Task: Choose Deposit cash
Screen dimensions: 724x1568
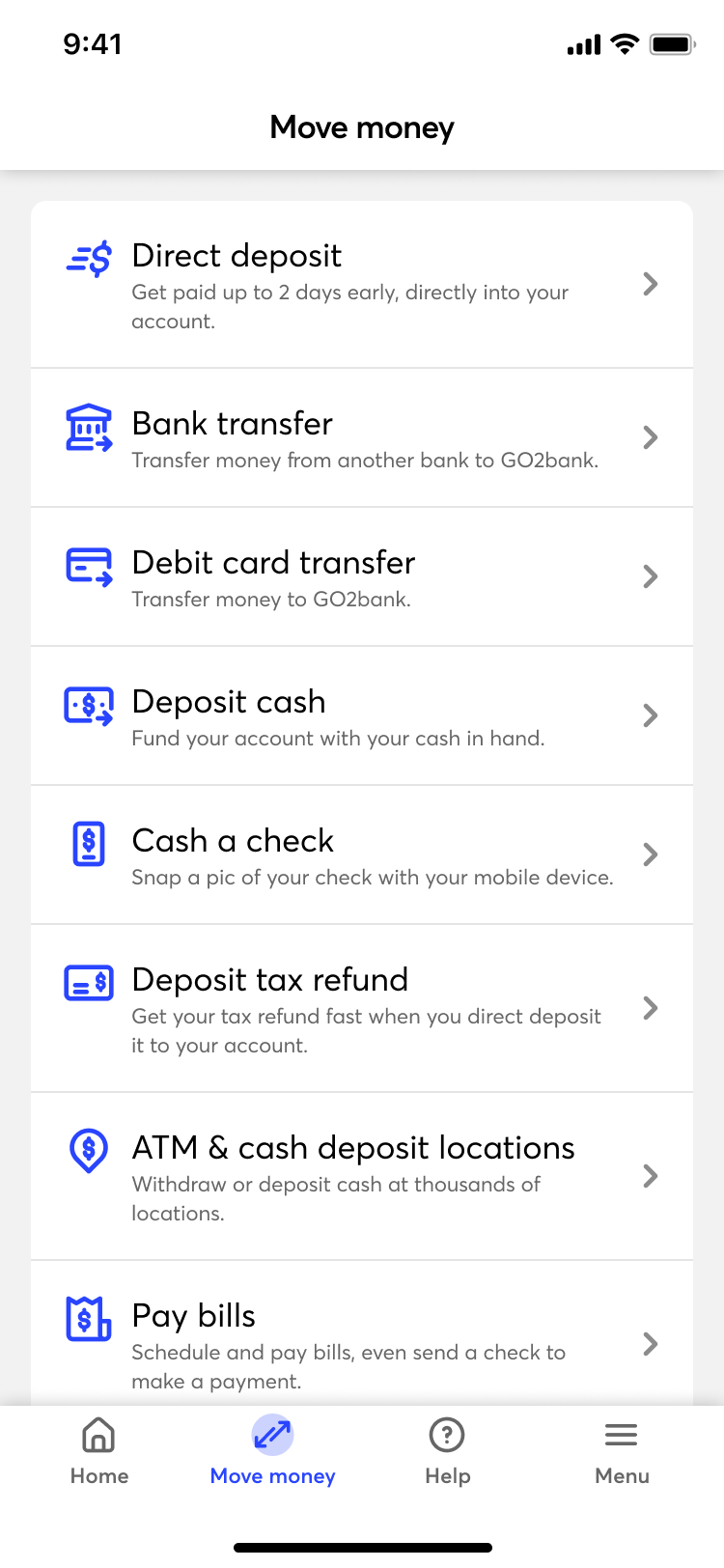Action: coord(361,715)
